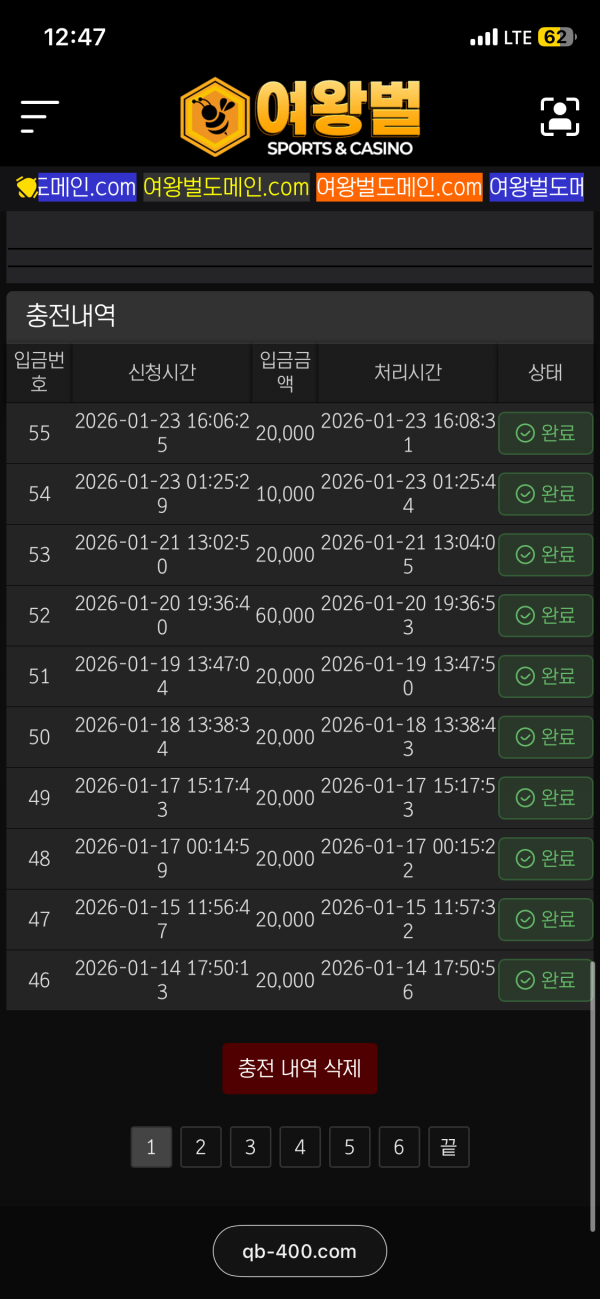
Task: Tap the 충전 내역 삭제 button
Action: point(300,1068)
